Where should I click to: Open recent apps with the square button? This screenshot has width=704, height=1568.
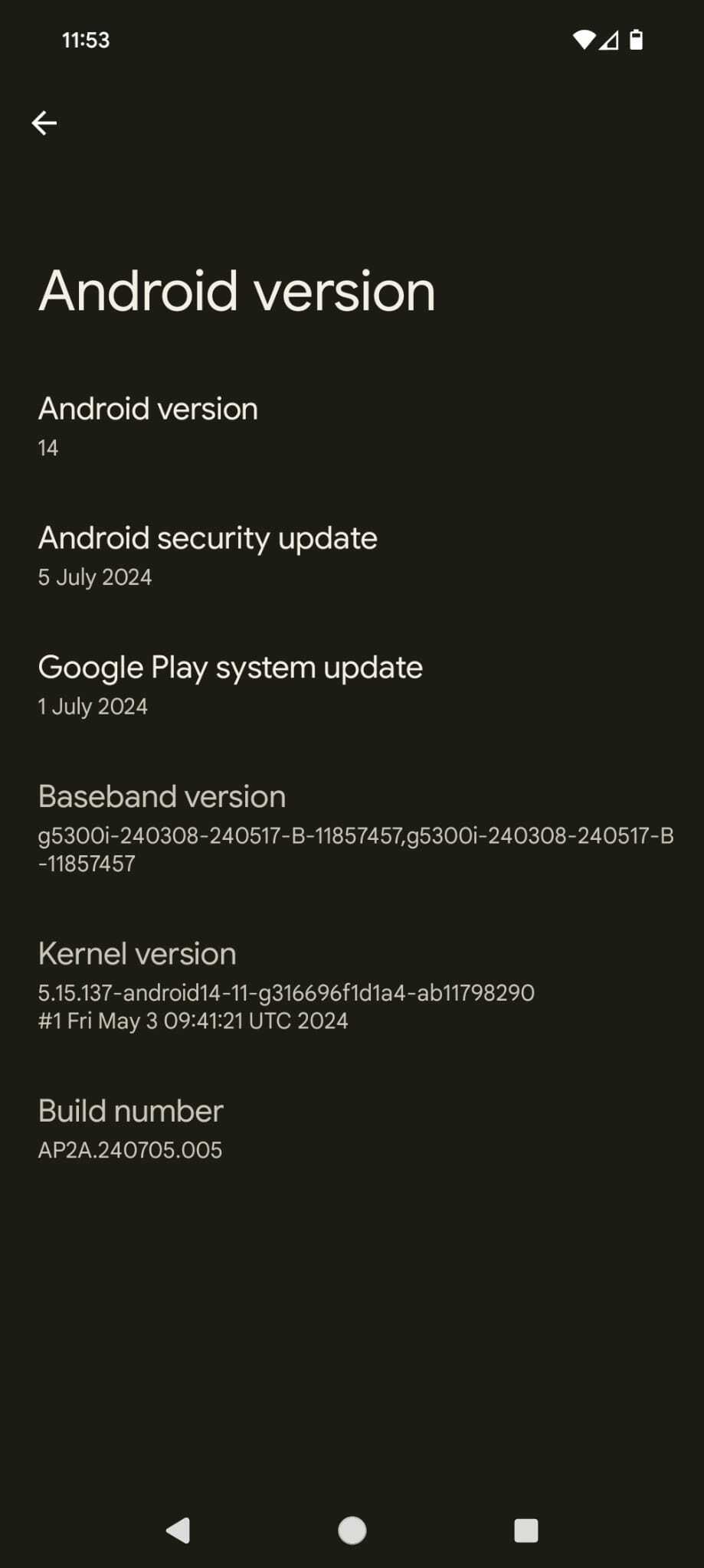(526, 1530)
